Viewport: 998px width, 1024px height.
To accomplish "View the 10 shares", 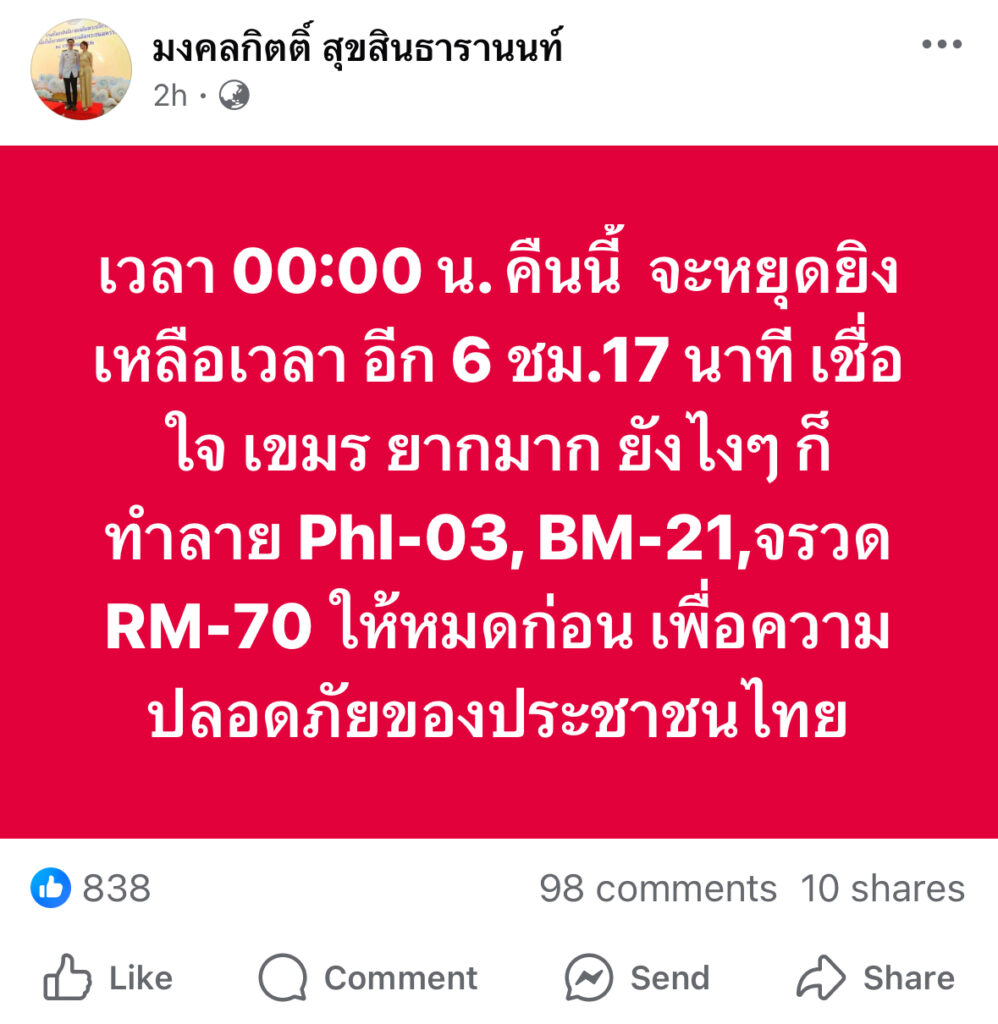I will pyautogui.click(x=882, y=888).
